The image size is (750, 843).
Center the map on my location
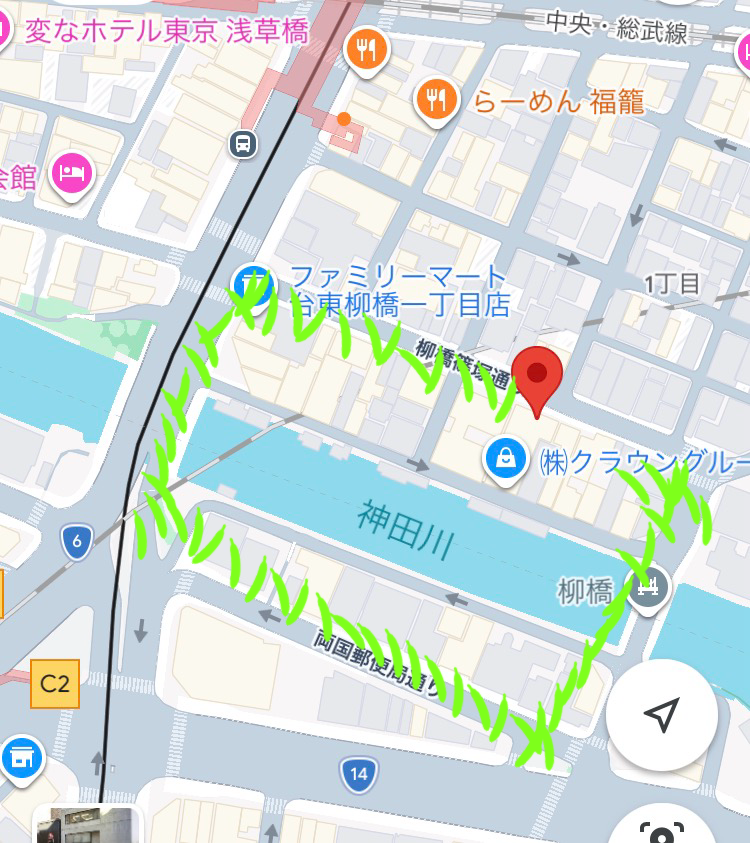pyautogui.click(x=661, y=714)
